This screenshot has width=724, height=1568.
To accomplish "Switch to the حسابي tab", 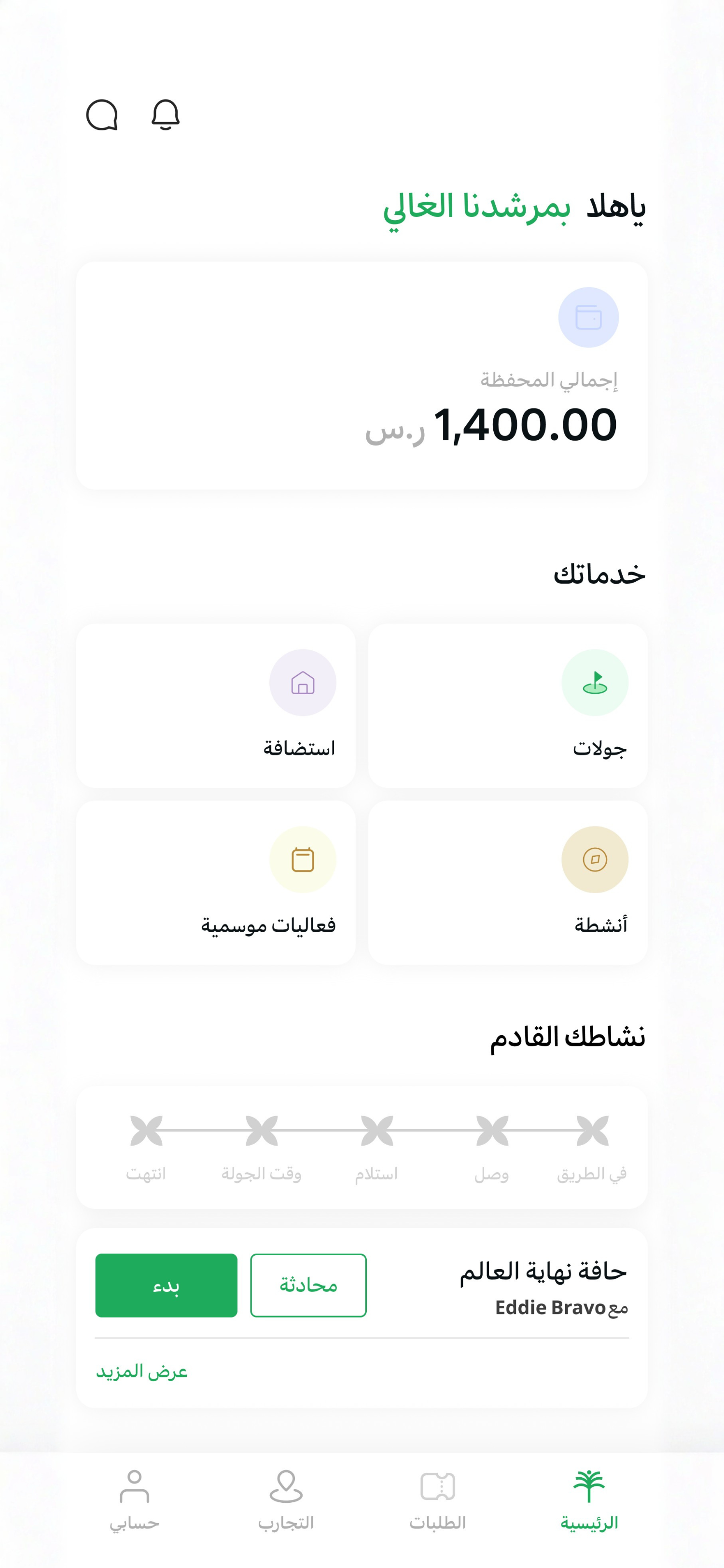I will [x=135, y=1500].
